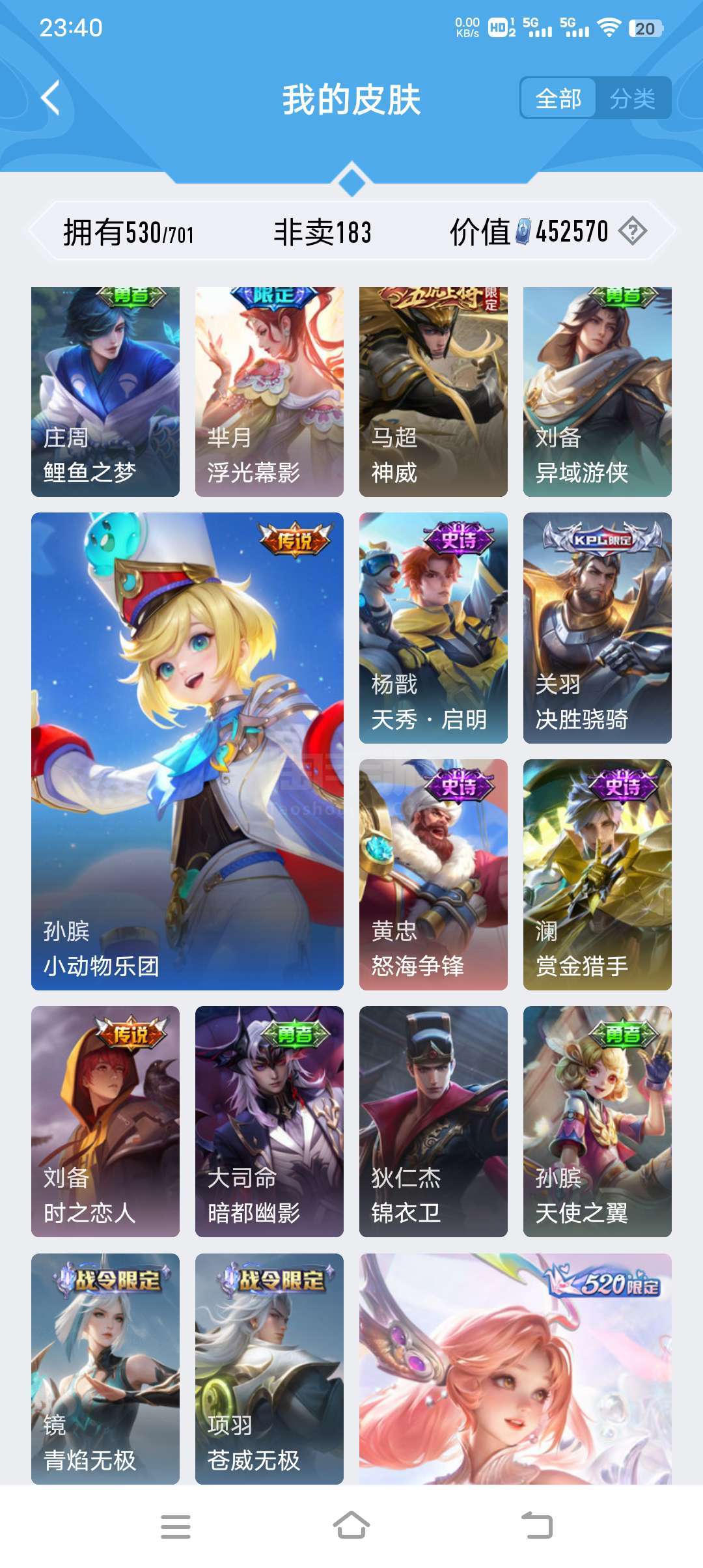The image size is (703, 1568).
Task: View 马超 神威 skin
Action: coord(434,392)
